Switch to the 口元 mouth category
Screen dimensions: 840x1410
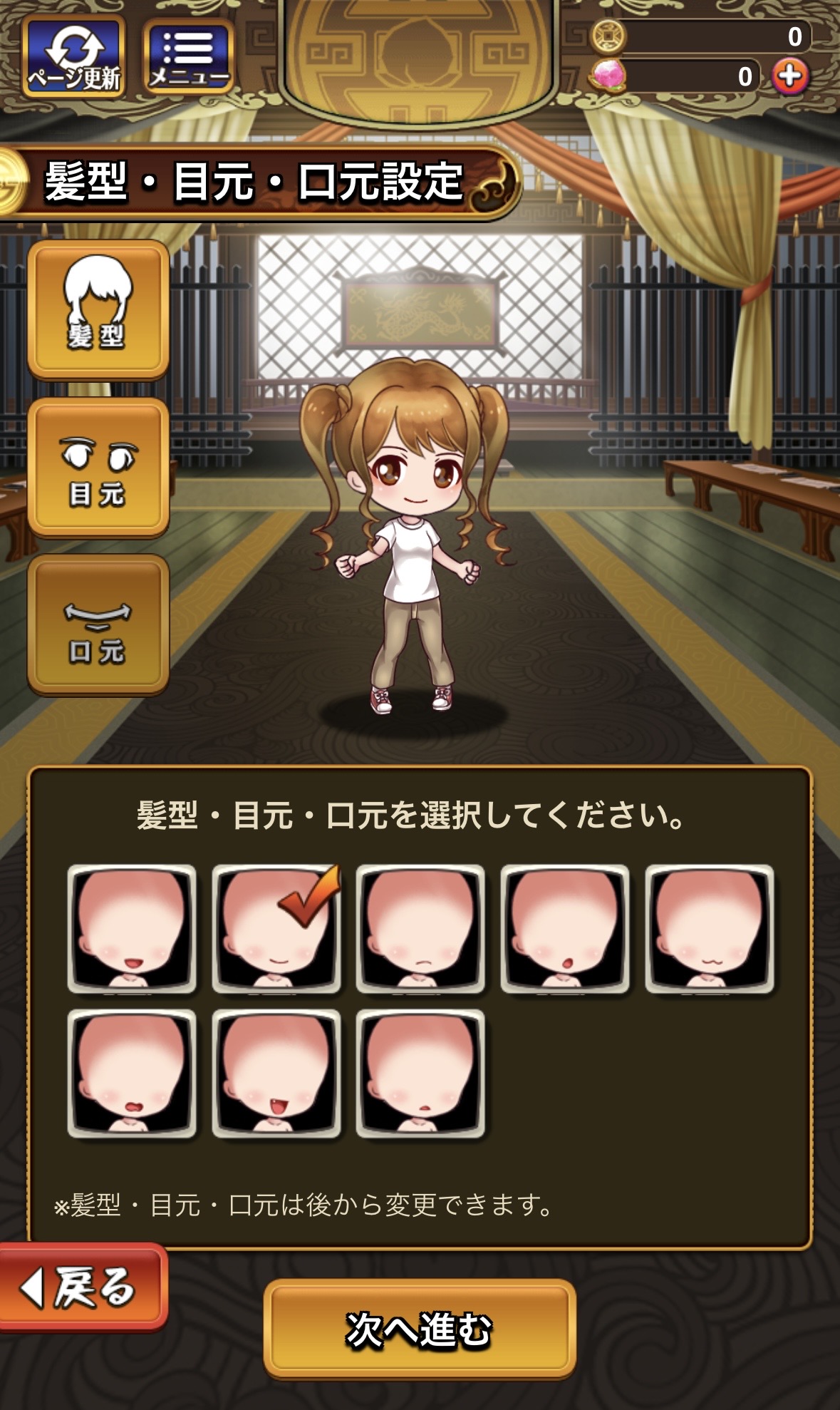tap(98, 624)
